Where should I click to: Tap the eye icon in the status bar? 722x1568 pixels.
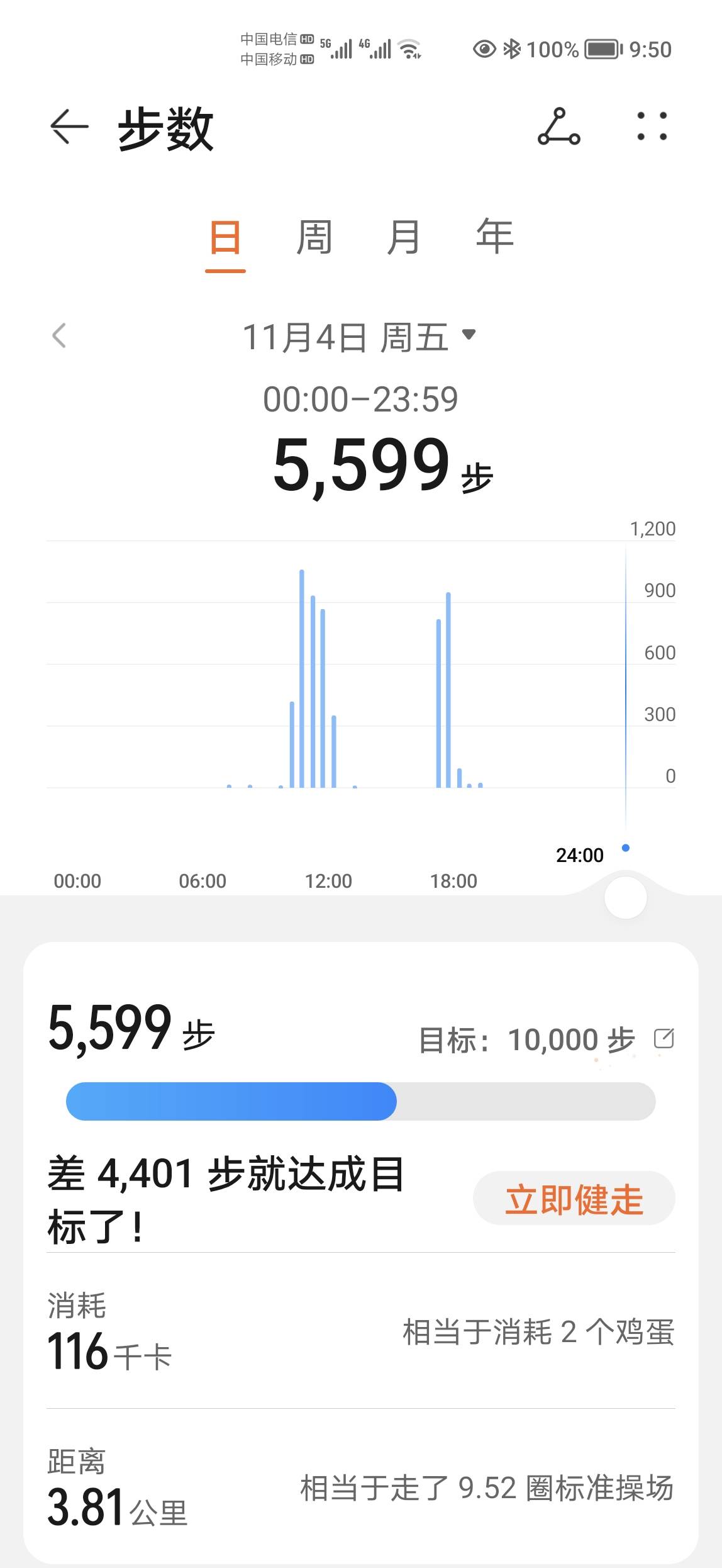tap(483, 48)
